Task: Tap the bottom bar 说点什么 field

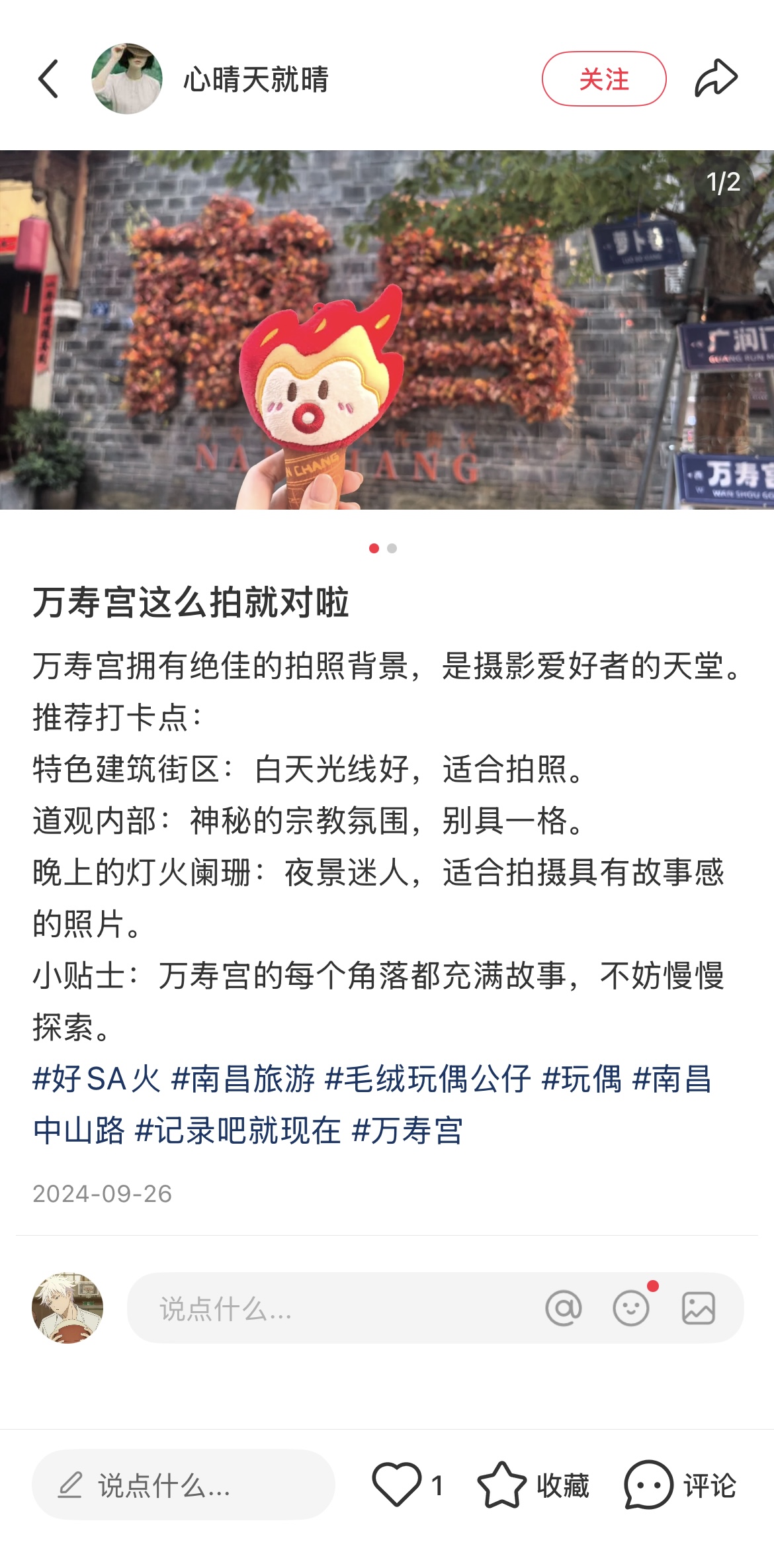Action: tap(183, 1486)
